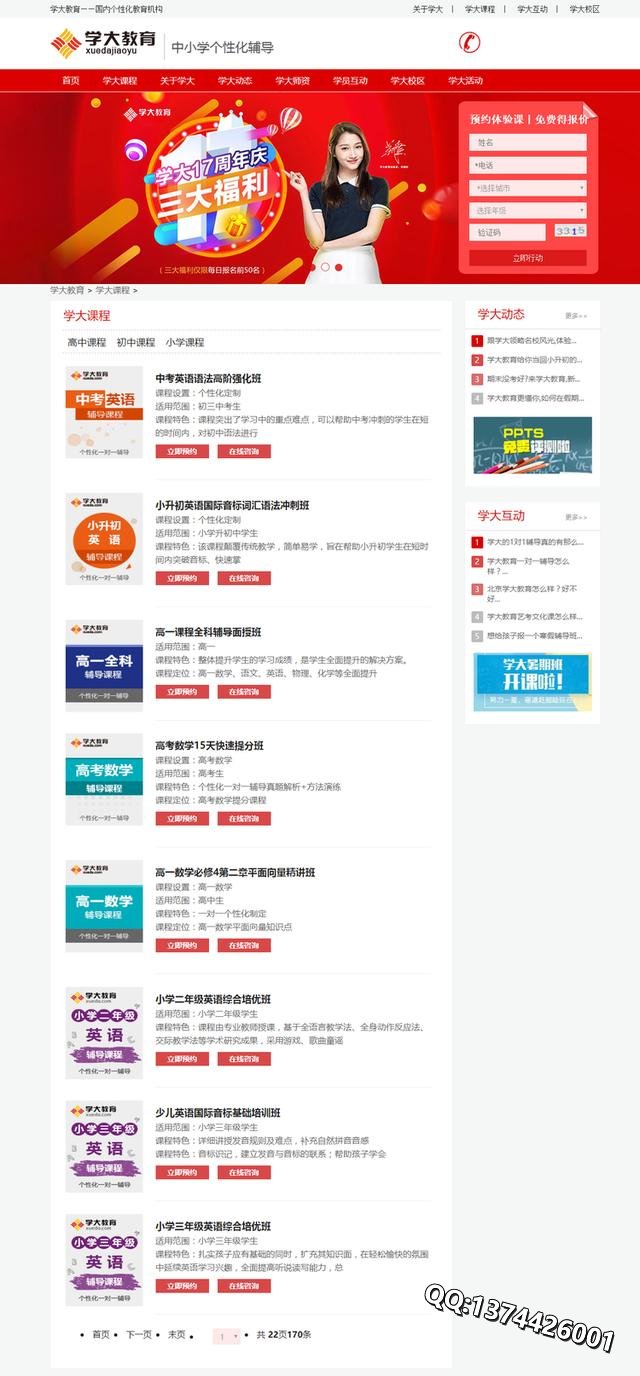Viewport: 640px width, 1376px height.
Task: Tap the 电话 field in the booking form
Action: click(x=527, y=165)
